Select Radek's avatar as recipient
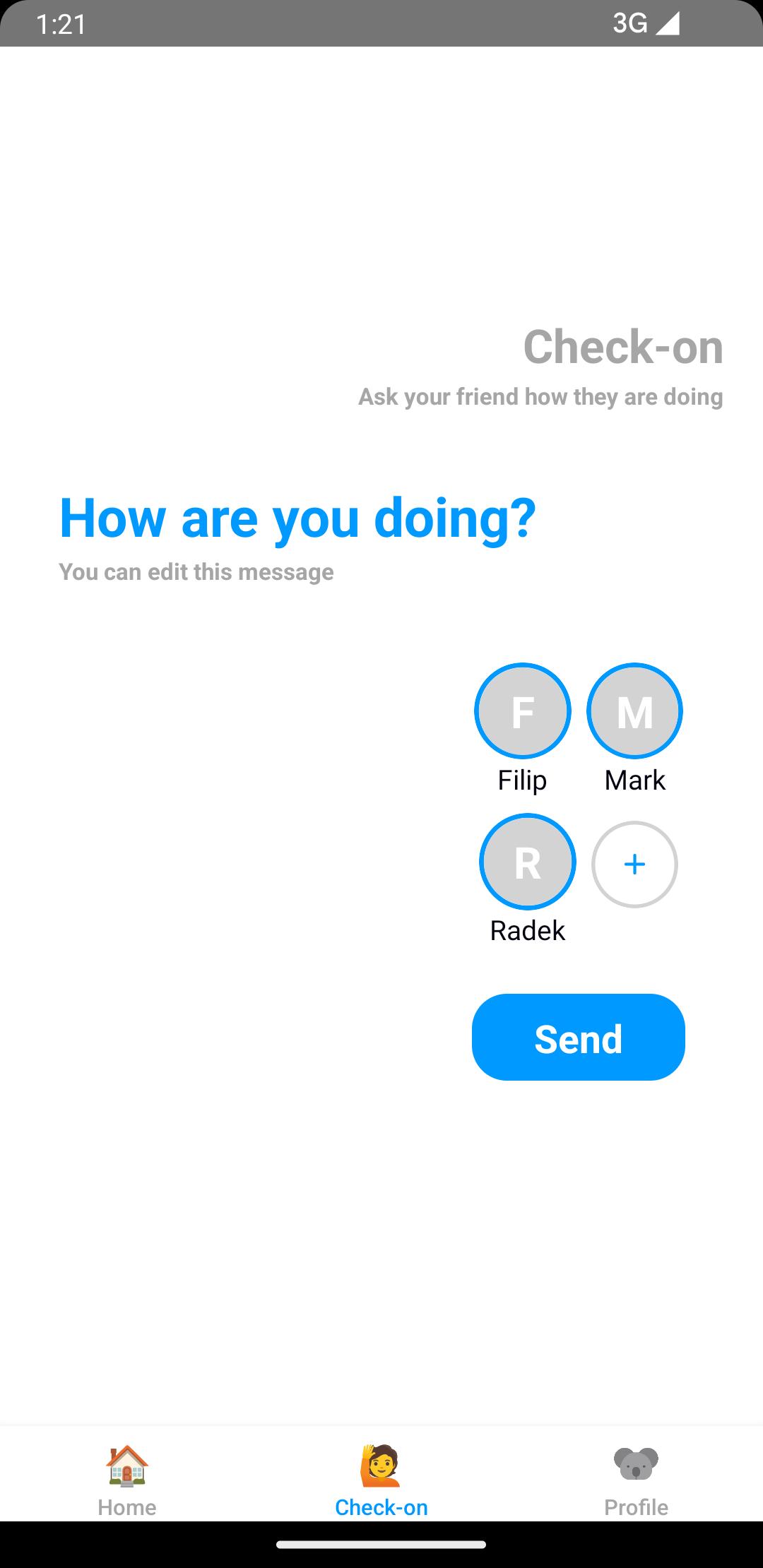The image size is (763, 1568). [528, 862]
